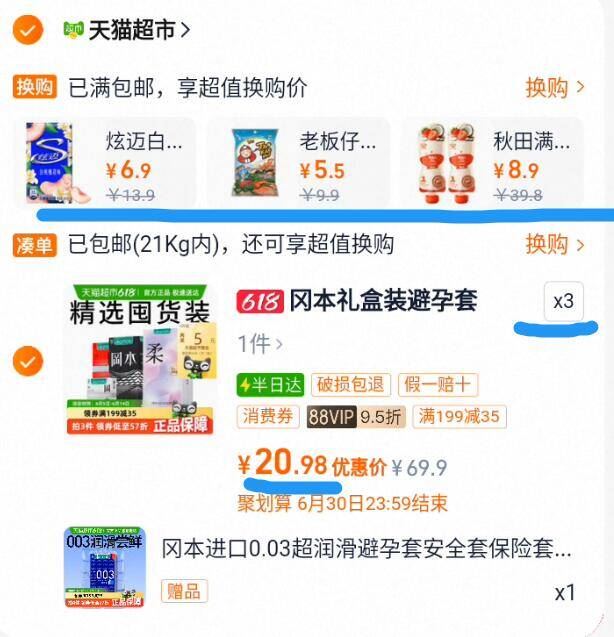
Task: Expand the 1件 specification selector
Action: pyautogui.click(x=260, y=345)
